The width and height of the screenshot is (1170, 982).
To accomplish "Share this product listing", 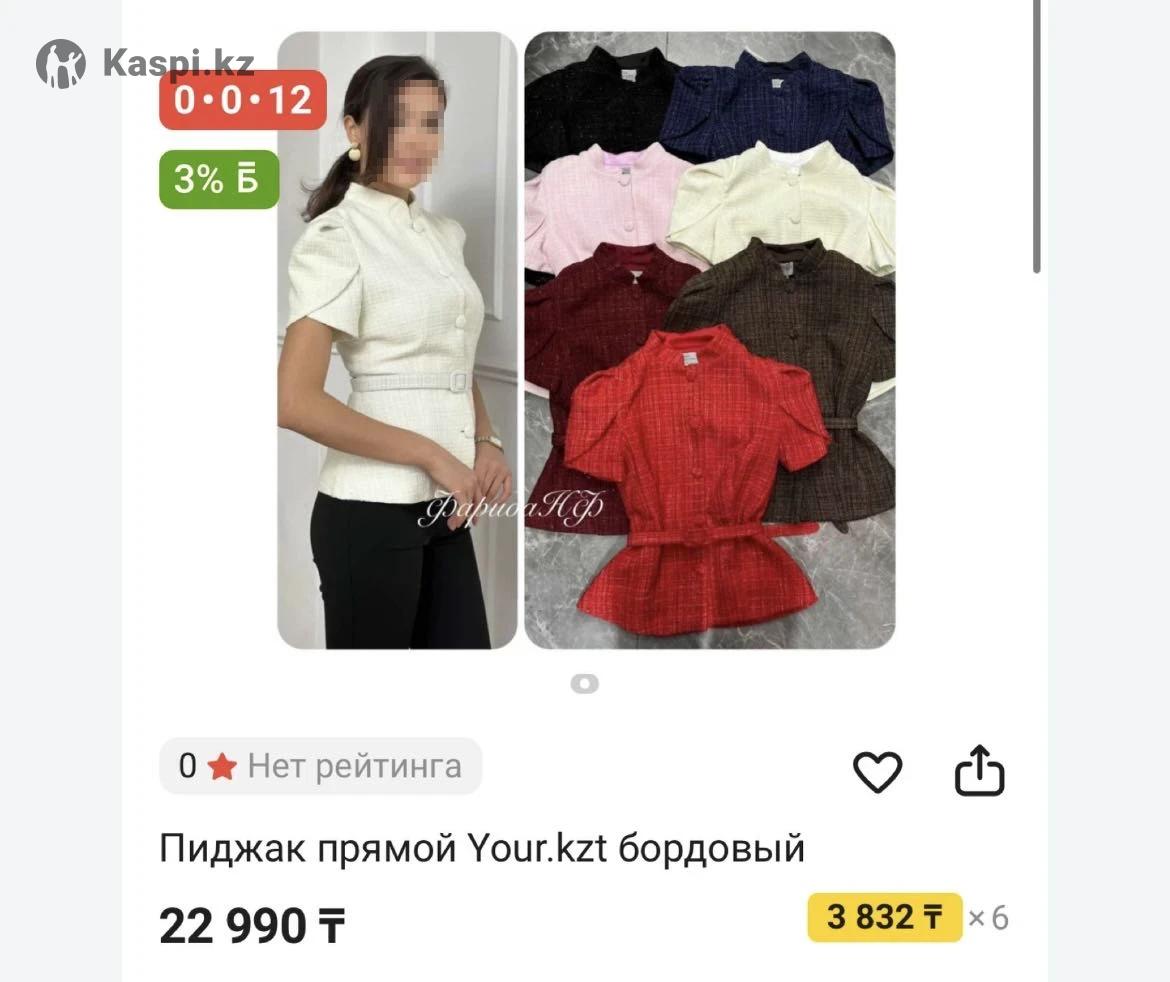I will coord(979,771).
